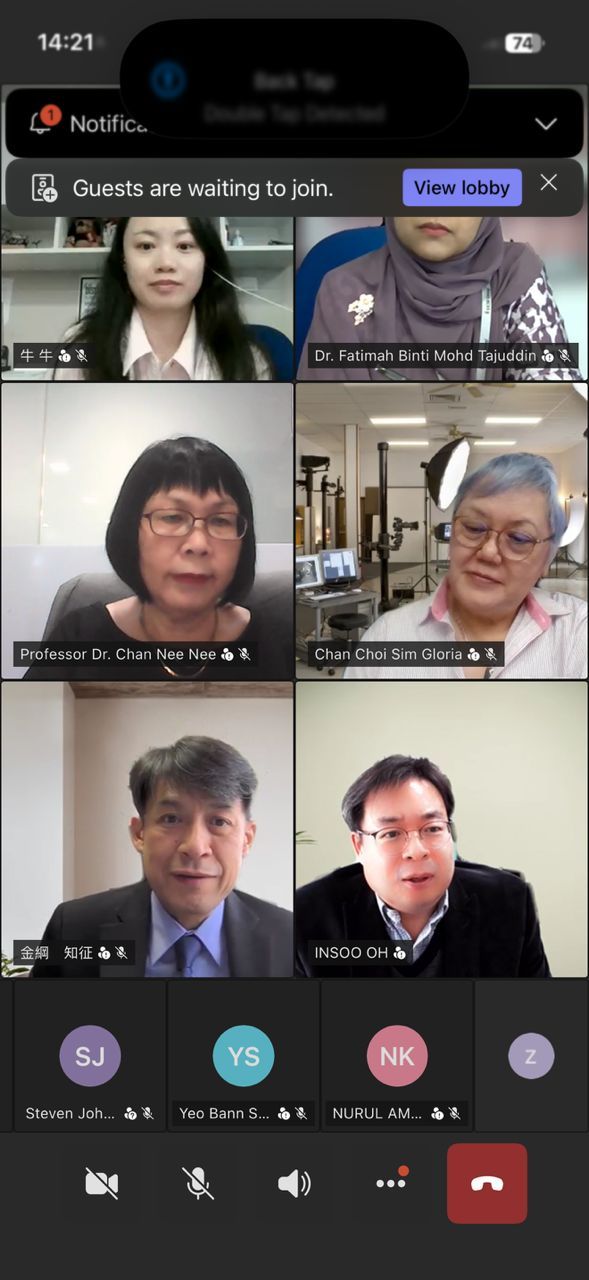
Task: Unmute the microphone
Action: point(198,1184)
